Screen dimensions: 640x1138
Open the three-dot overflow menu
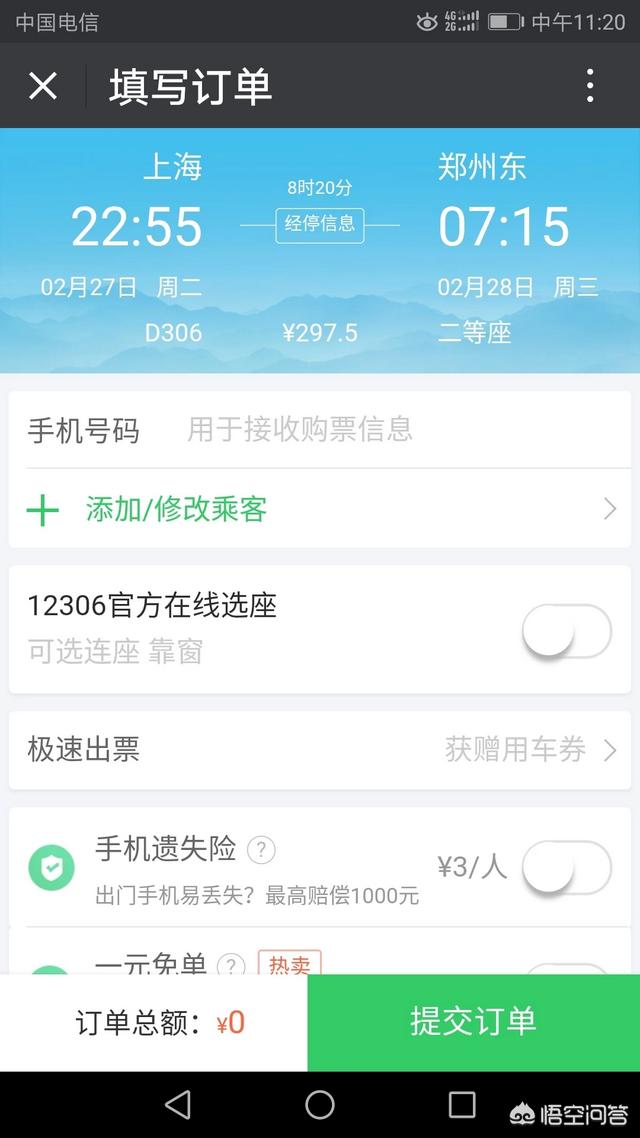590,86
